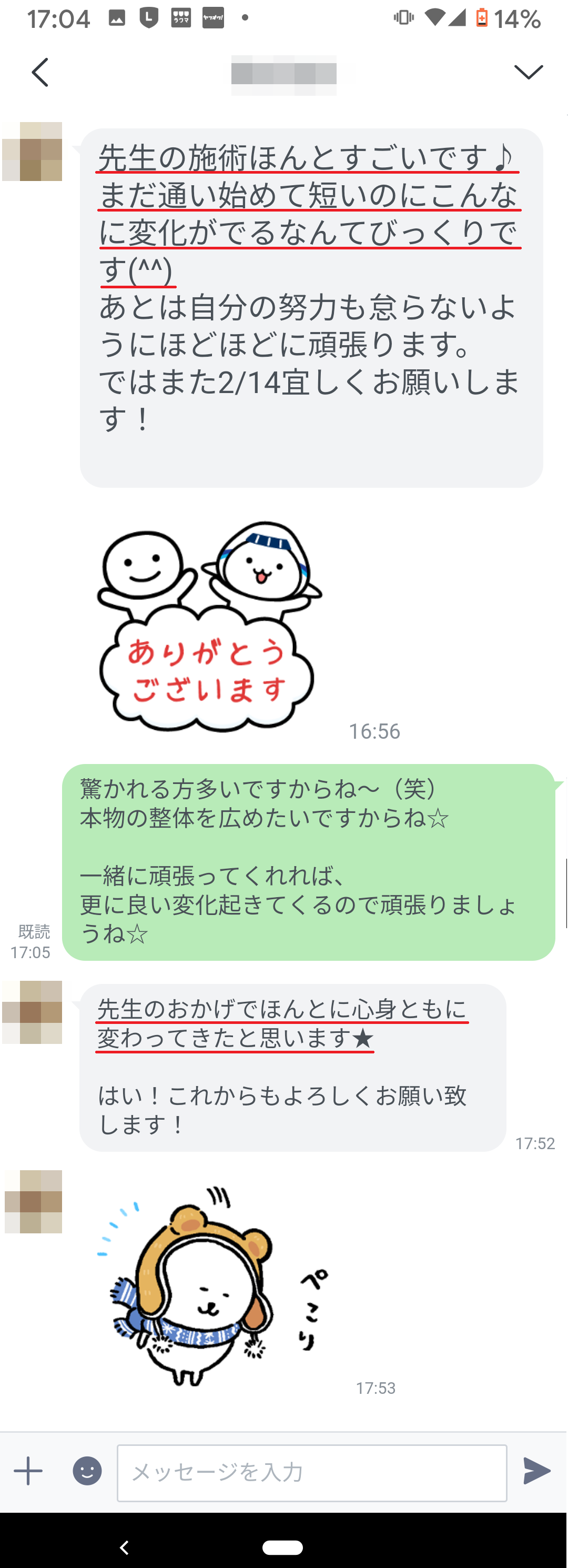Expand the chat options dropdown arrow

pos(528,72)
